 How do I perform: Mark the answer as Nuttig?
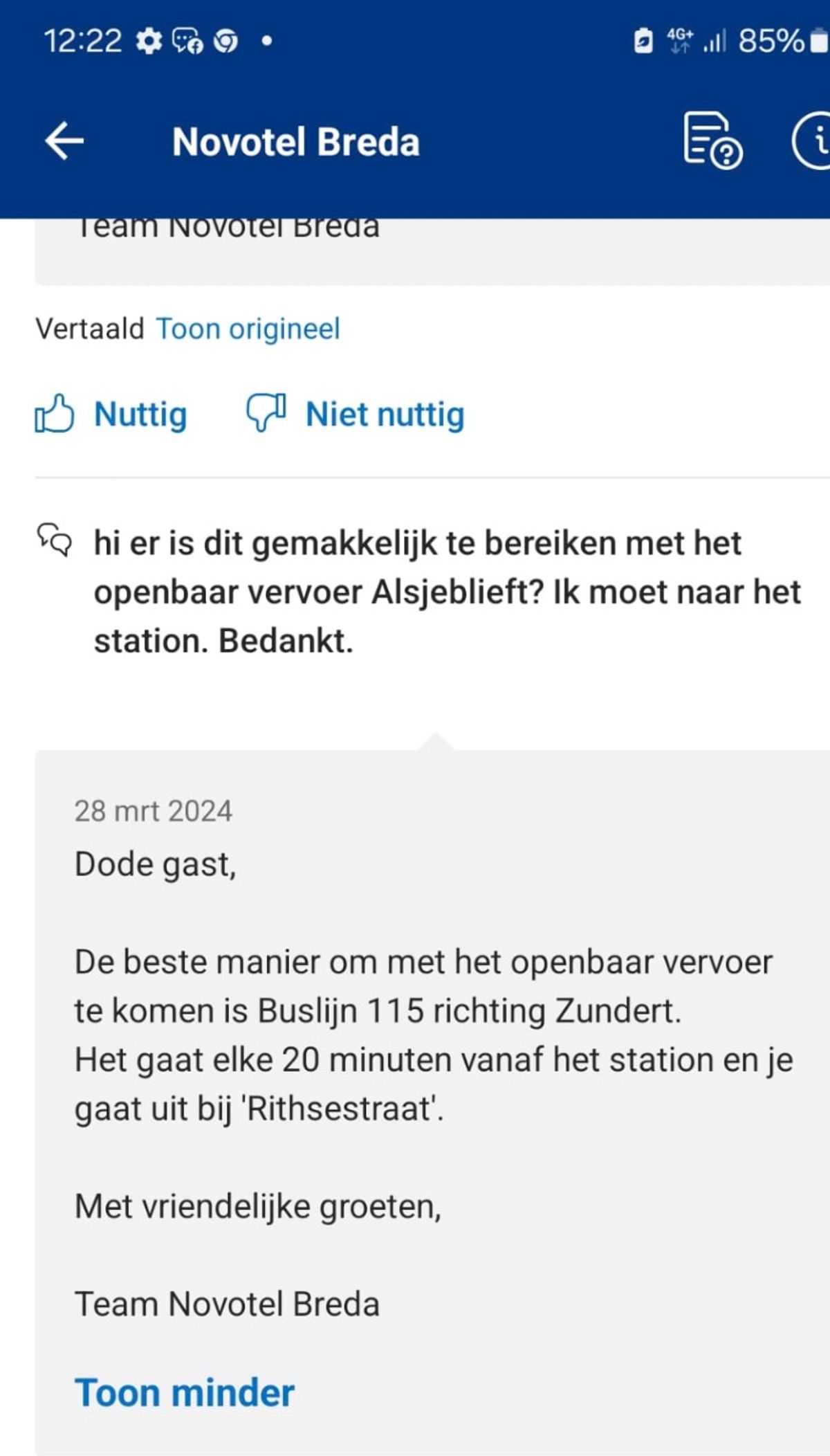tap(111, 414)
